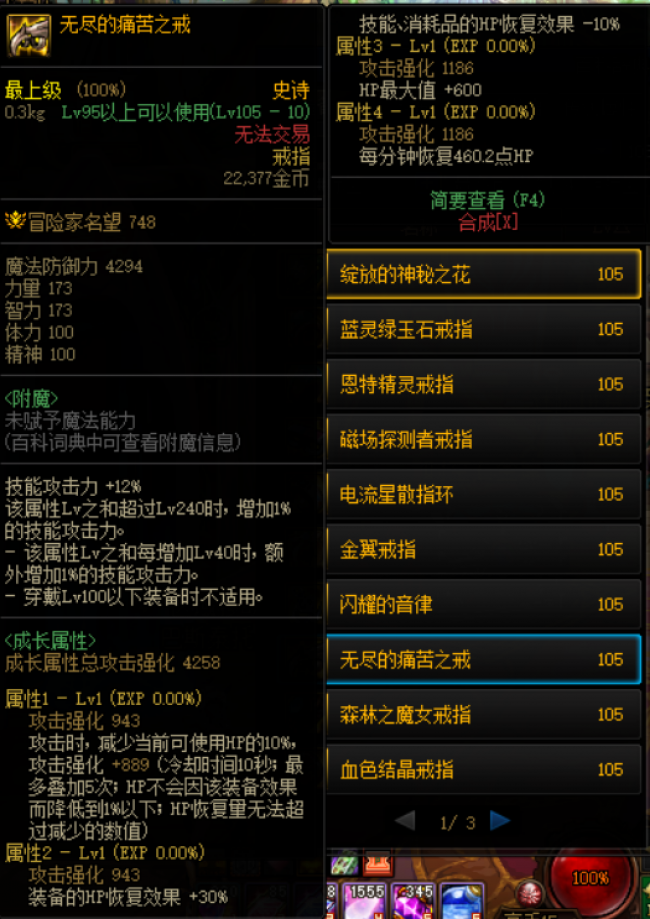Select the 无尽的痛苦之戒 row
Screen dimensions: 650x919
click(x=484, y=660)
